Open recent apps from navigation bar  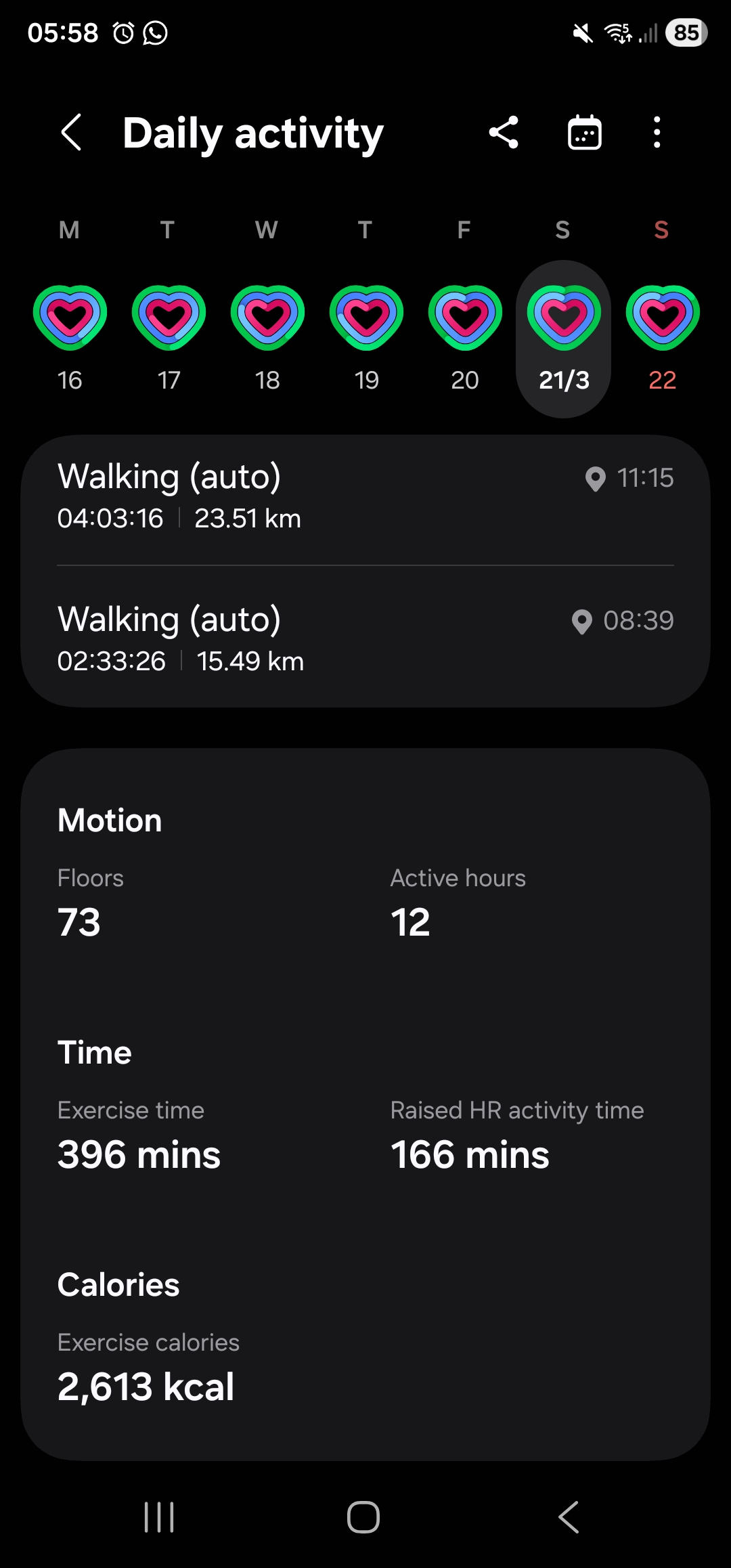[x=159, y=1517]
